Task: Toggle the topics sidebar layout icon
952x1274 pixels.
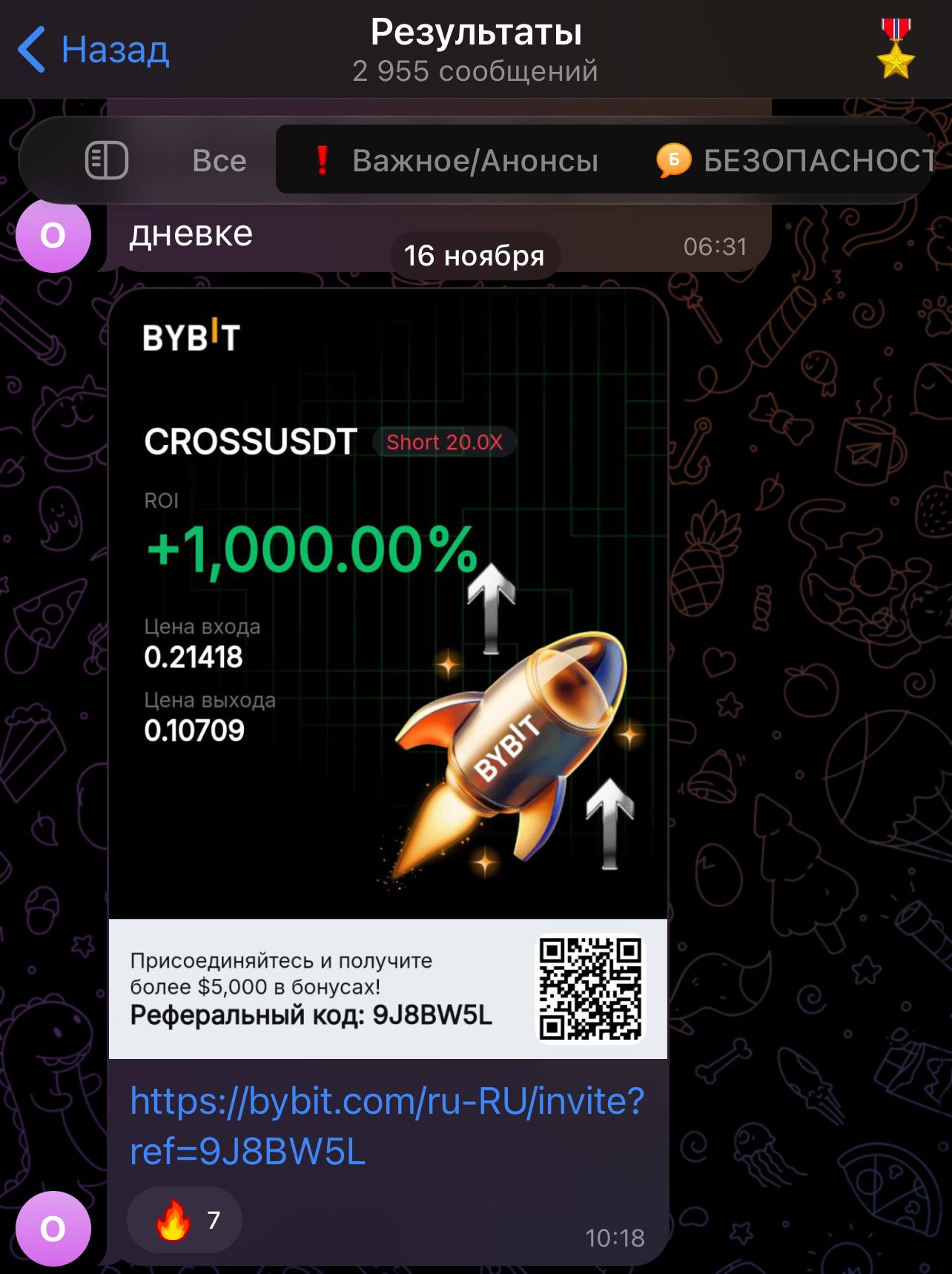Action: tap(107, 160)
